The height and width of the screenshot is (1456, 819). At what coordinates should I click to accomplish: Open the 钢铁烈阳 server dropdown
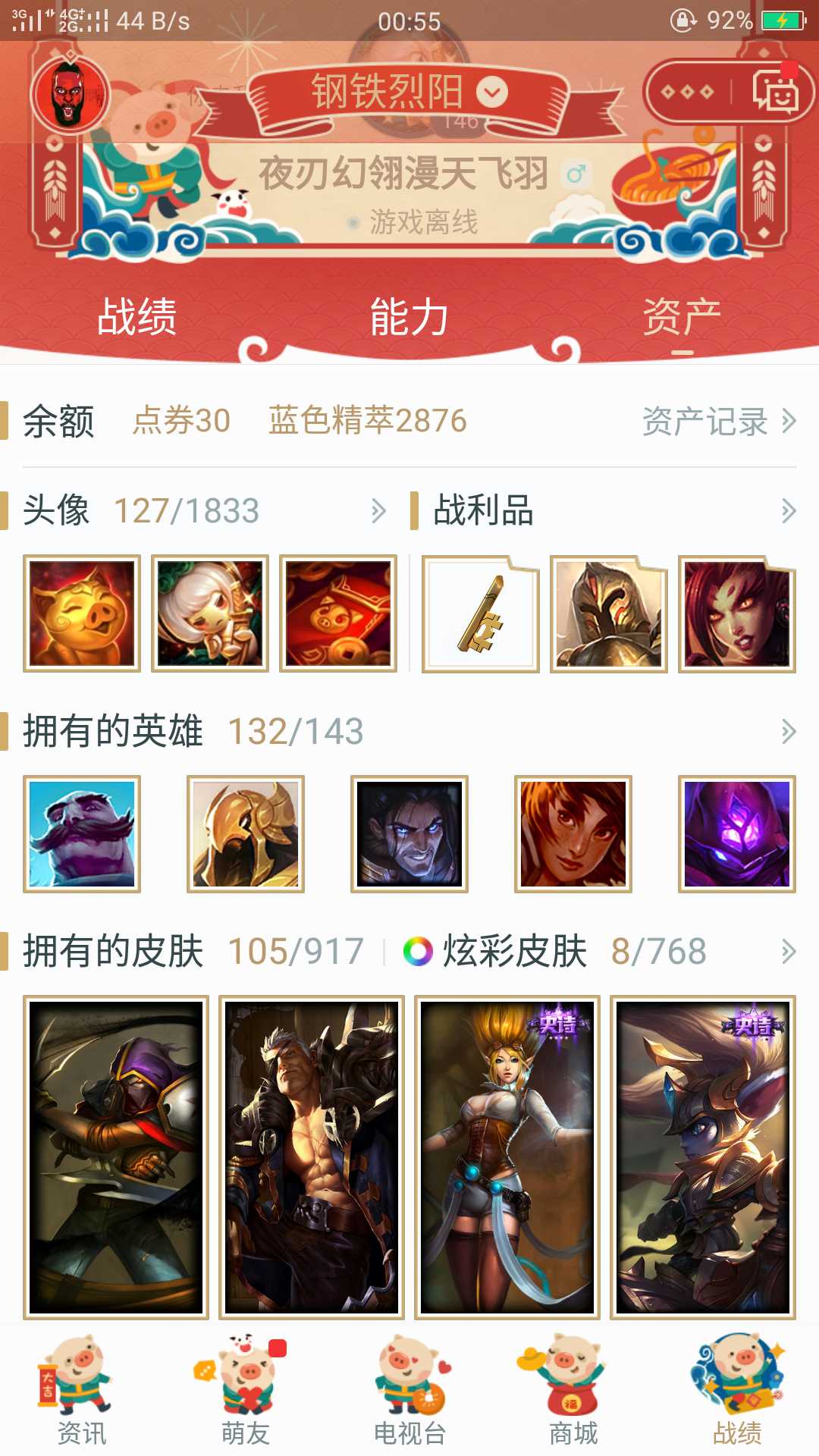tap(409, 93)
